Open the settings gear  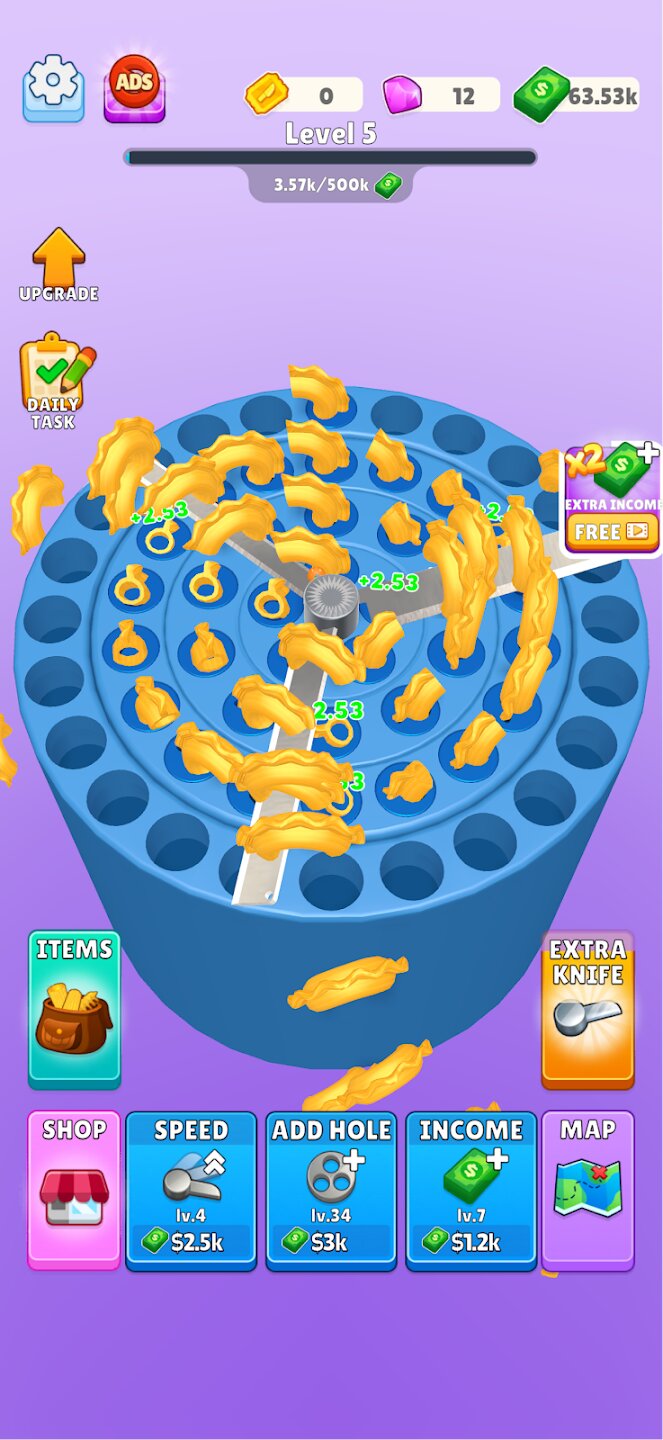[53, 87]
